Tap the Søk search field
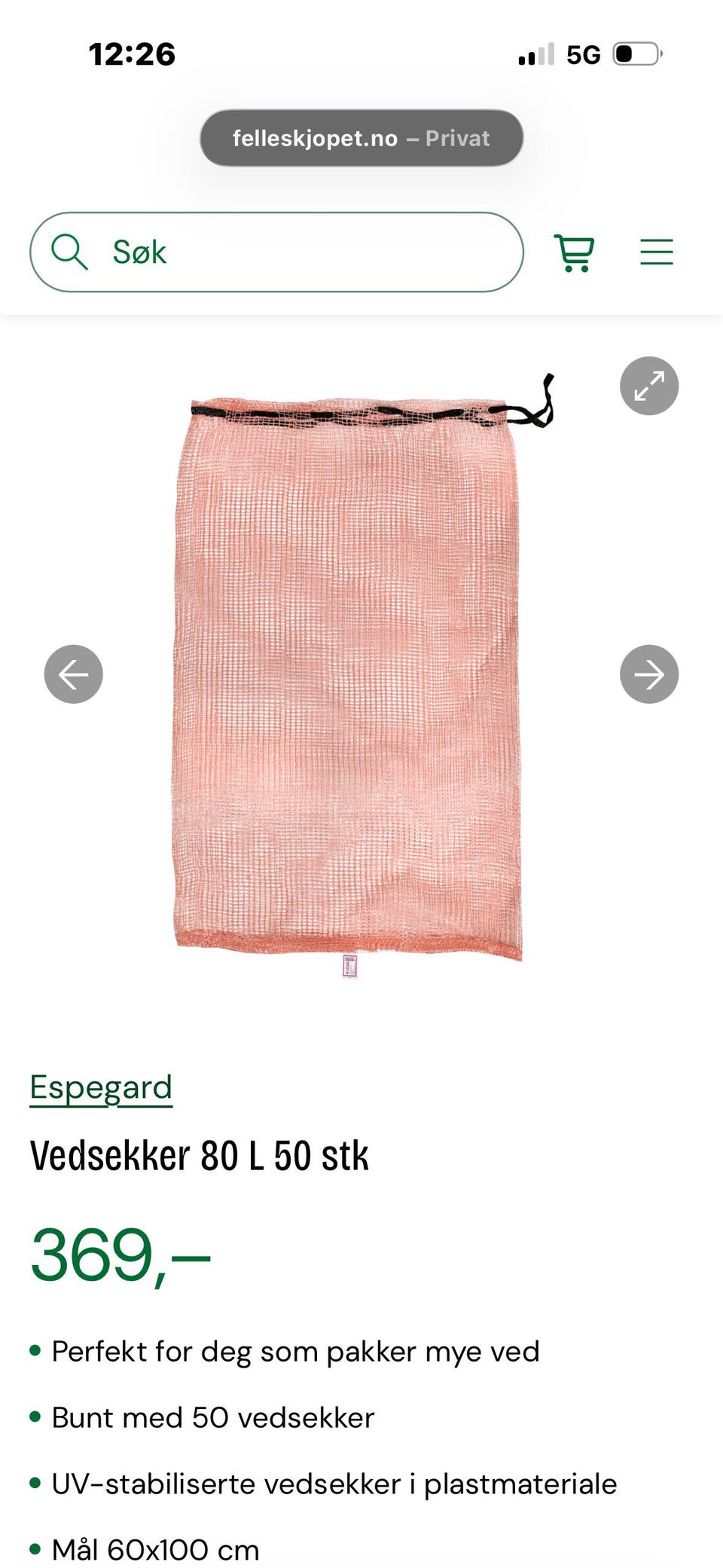This screenshot has height=1568, width=723. 276,252
